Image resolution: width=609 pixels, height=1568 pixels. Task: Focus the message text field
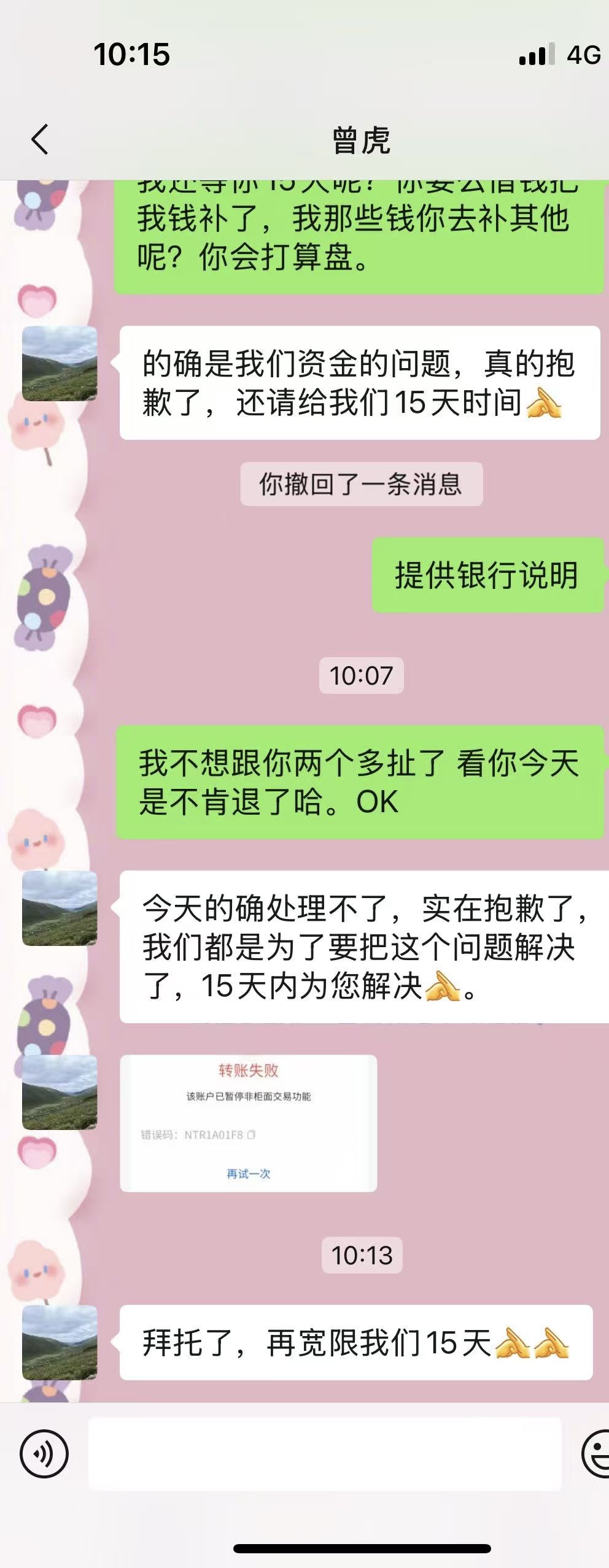(x=325, y=1453)
